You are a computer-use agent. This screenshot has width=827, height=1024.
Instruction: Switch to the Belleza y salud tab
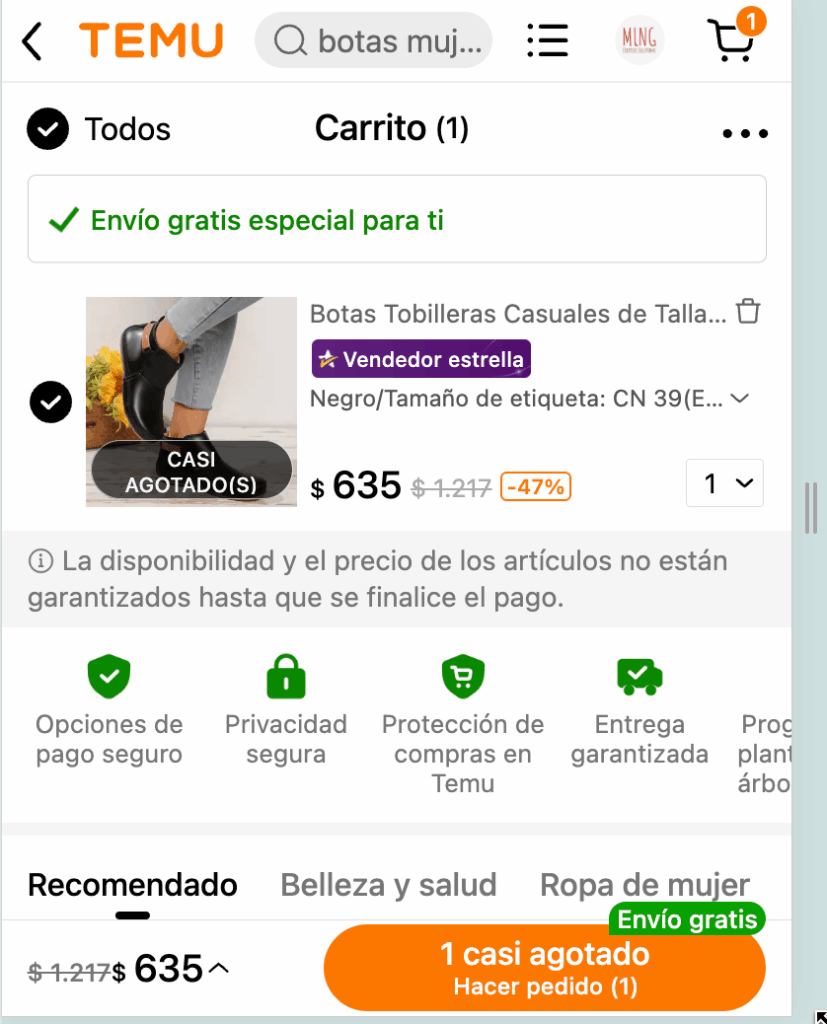coord(388,885)
